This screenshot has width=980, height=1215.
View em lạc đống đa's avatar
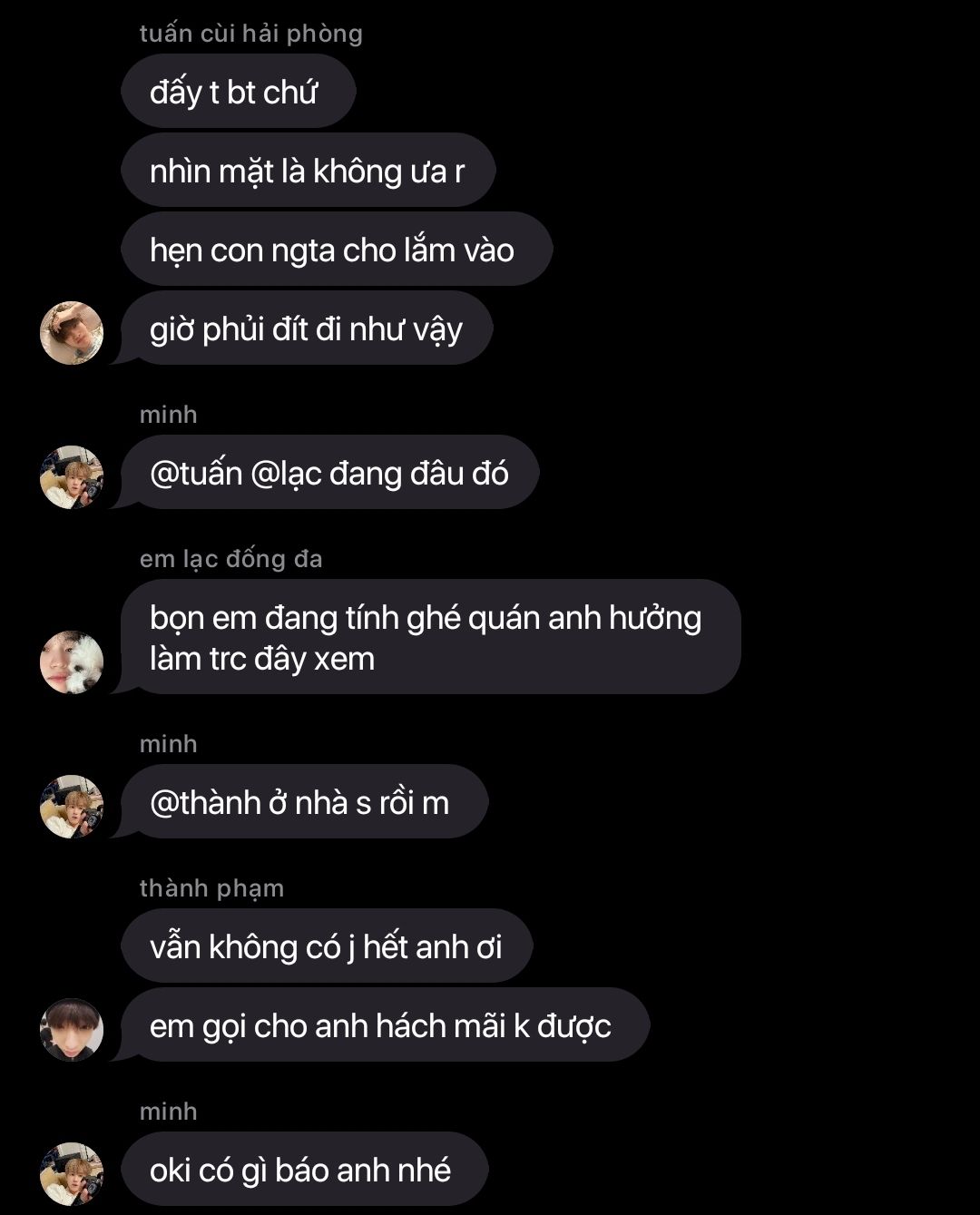coord(72,662)
